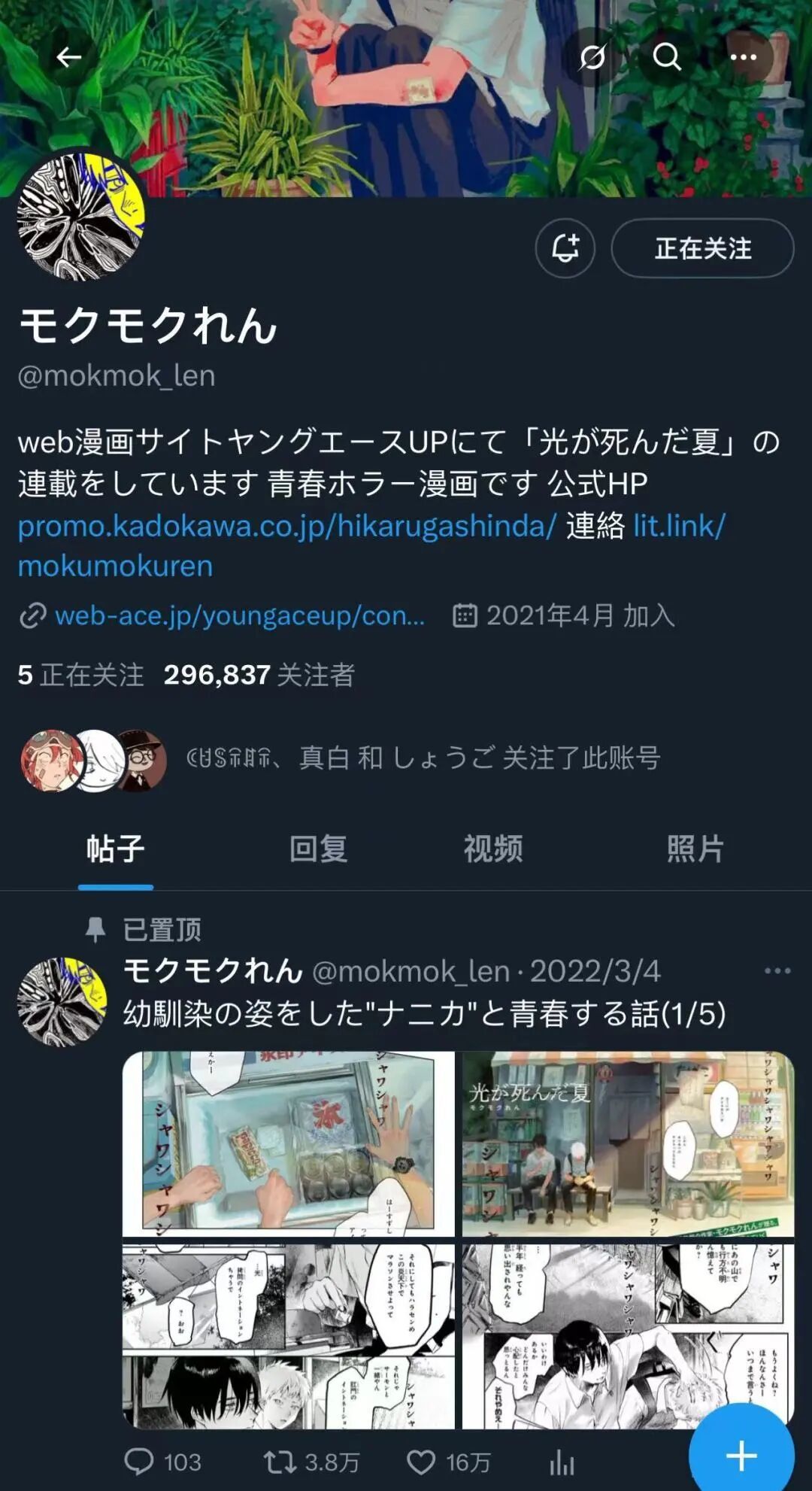This screenshot has width=812, height=1491.
Task: View the large profile avatar
Action: pyautogui.click(x=80, y=217)
